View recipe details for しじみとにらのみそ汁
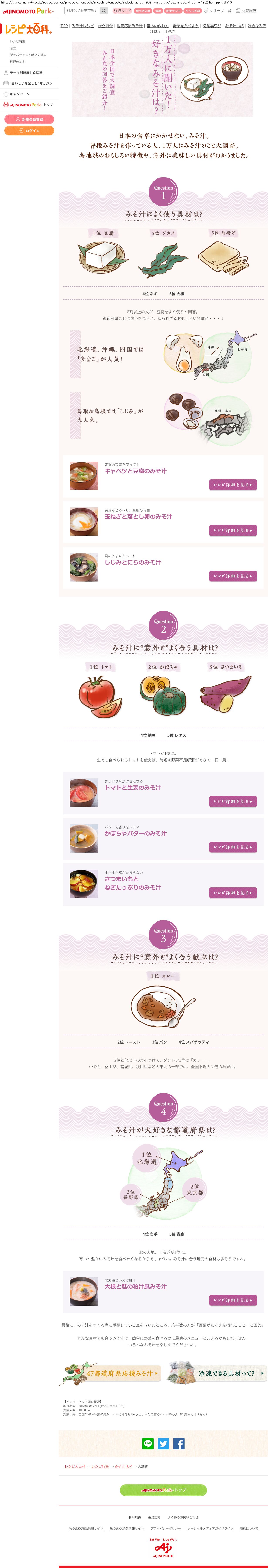The height and width of the screenshot is (1568, 268). click(233, 576)
